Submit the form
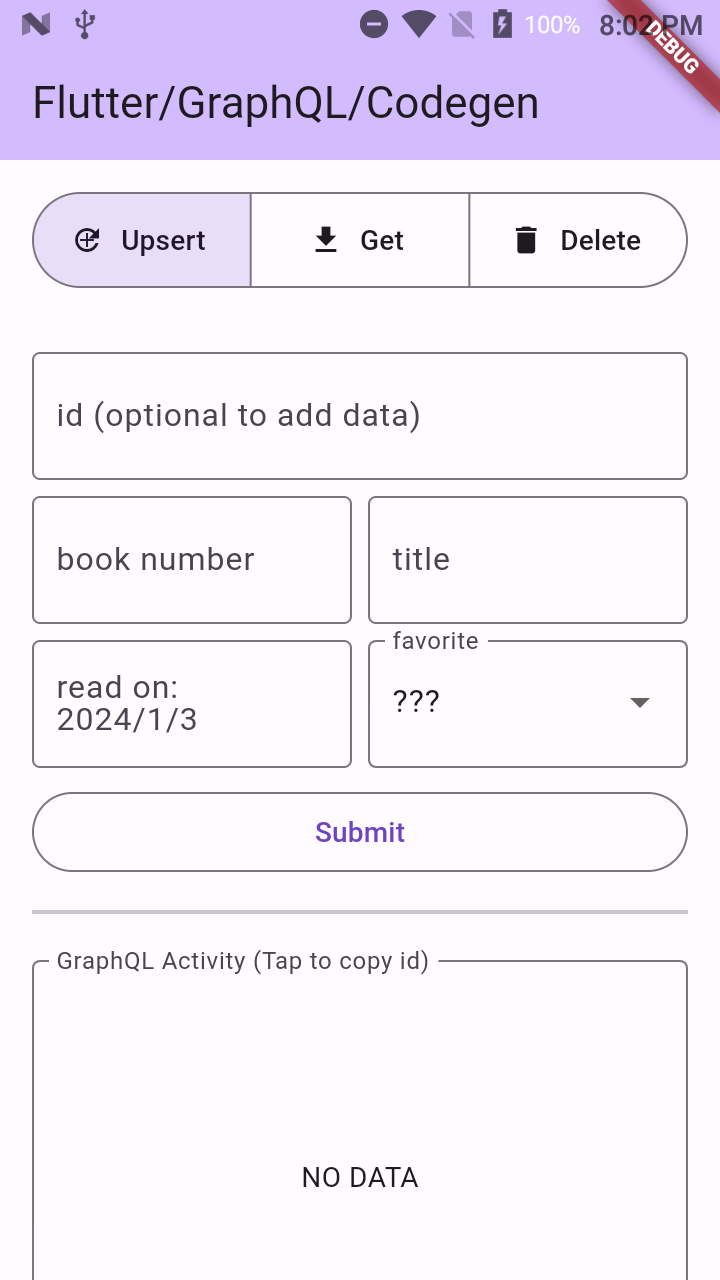This screenshot has height=1280, width=720. click(360, 832)
